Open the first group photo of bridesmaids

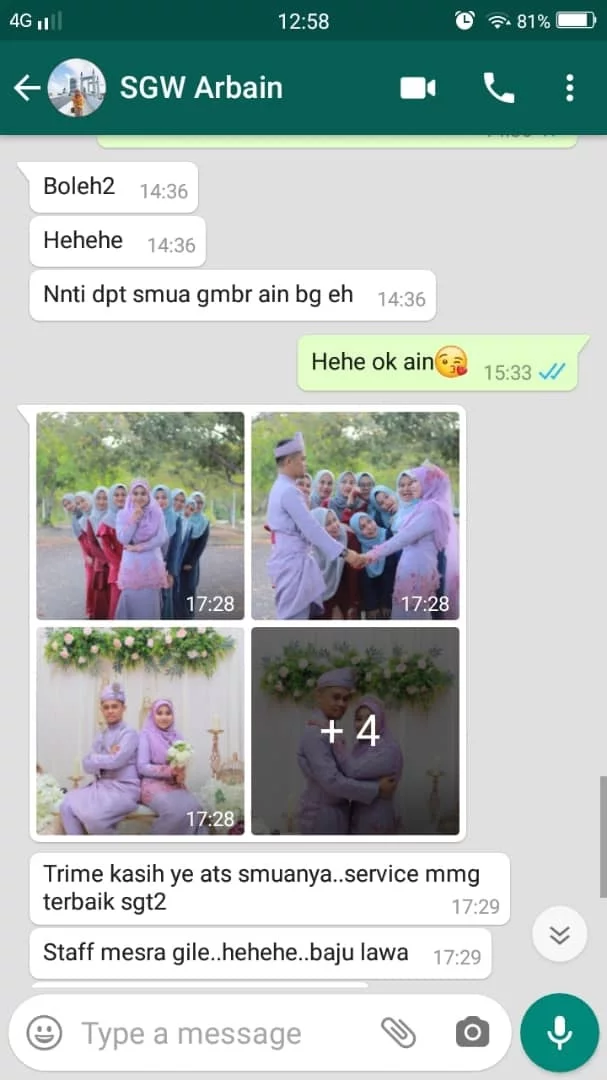140,515
